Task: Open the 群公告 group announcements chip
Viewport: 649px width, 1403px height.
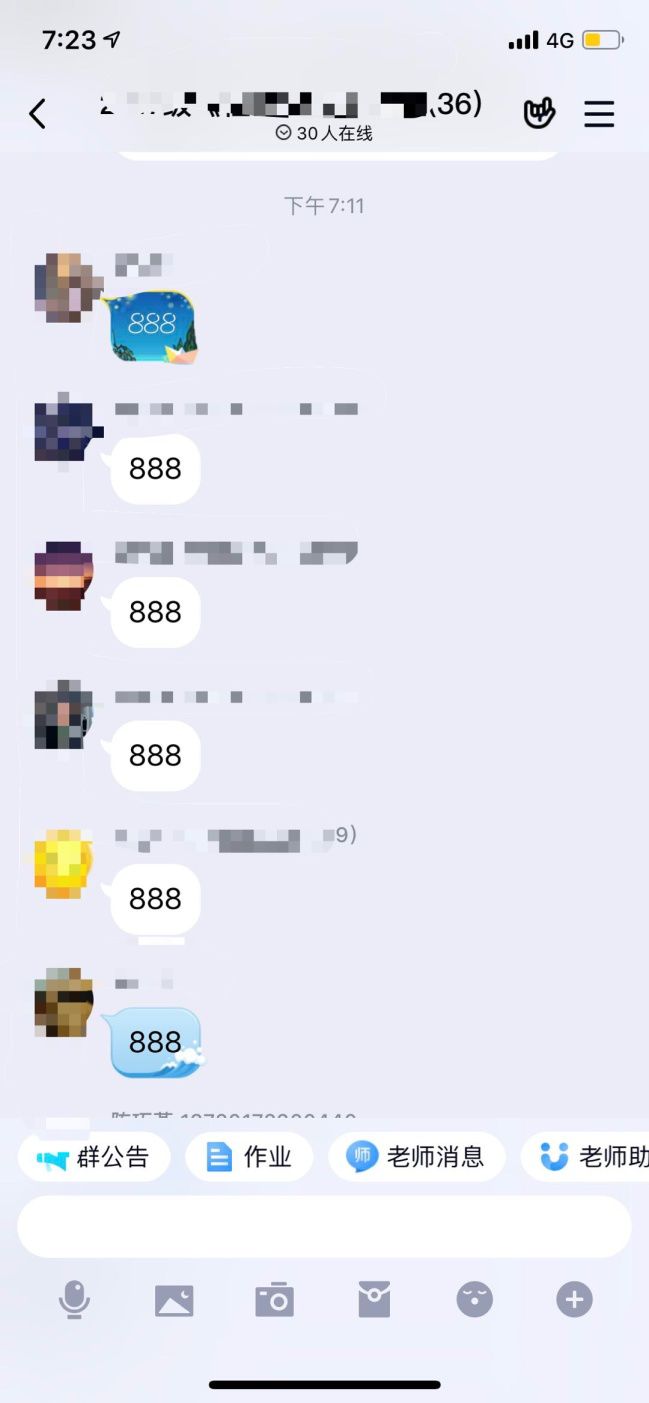Action: pyautogui.click(x=94, y=1157)
